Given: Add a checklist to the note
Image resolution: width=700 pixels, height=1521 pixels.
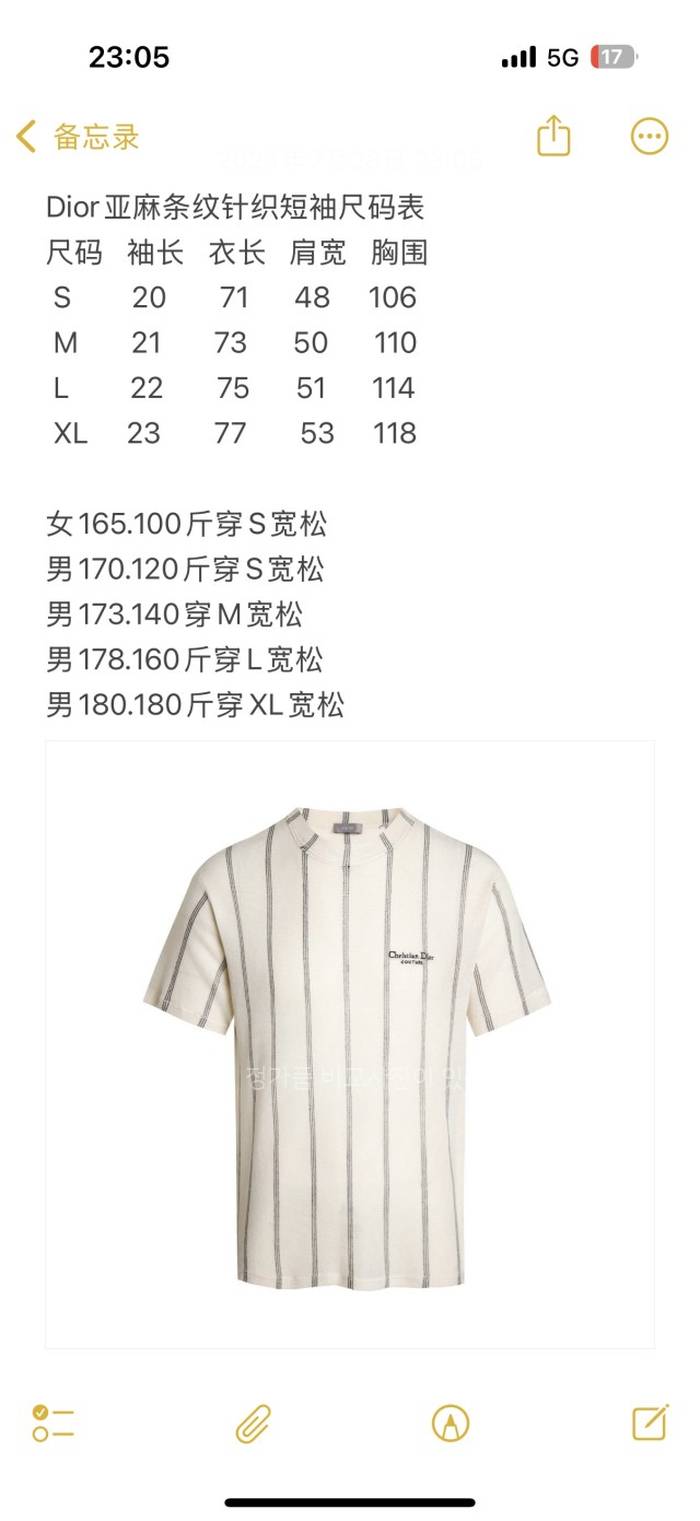Looking at the screenshot, I should tap(53, 1422).
